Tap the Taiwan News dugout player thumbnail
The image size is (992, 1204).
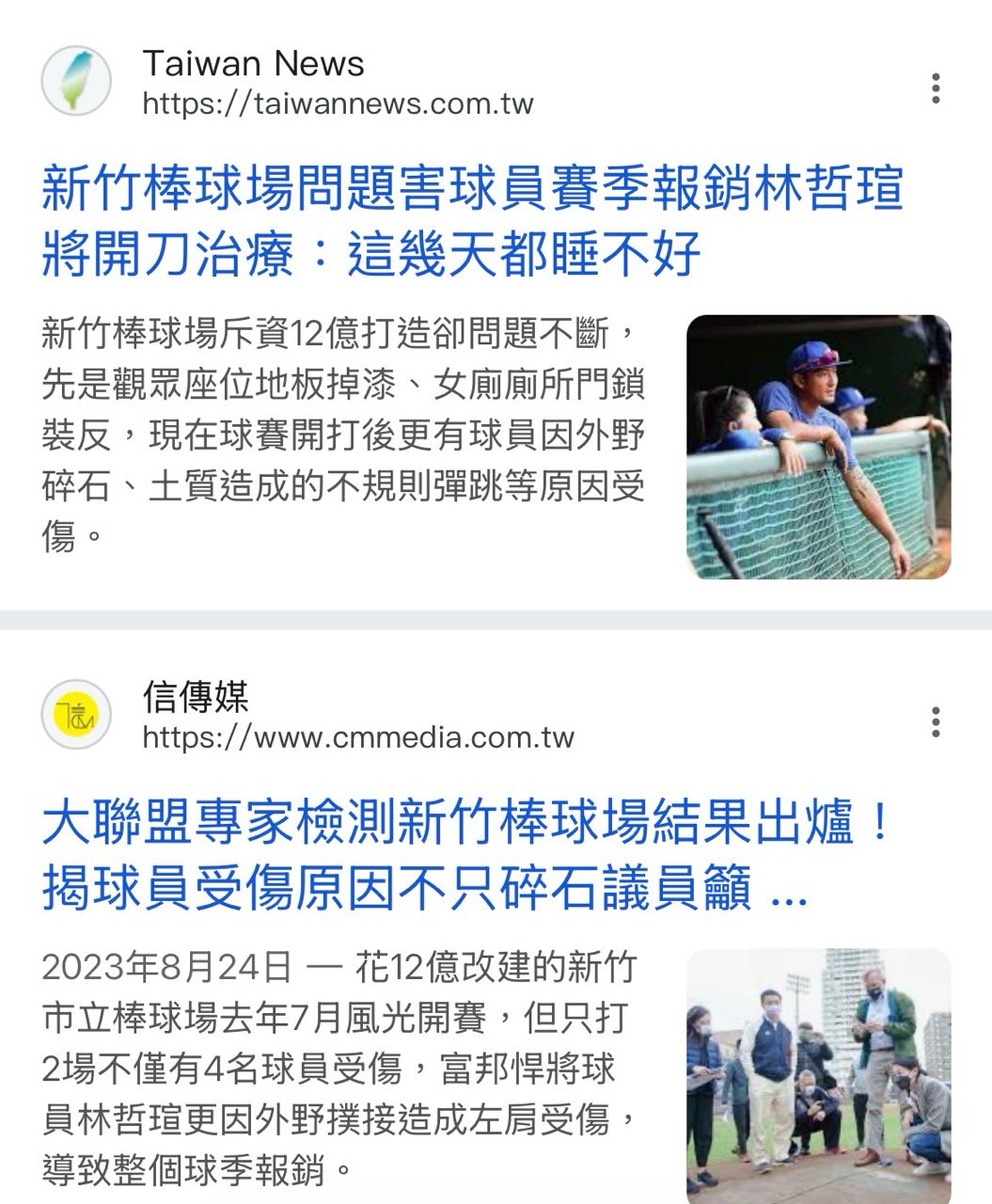818,447
